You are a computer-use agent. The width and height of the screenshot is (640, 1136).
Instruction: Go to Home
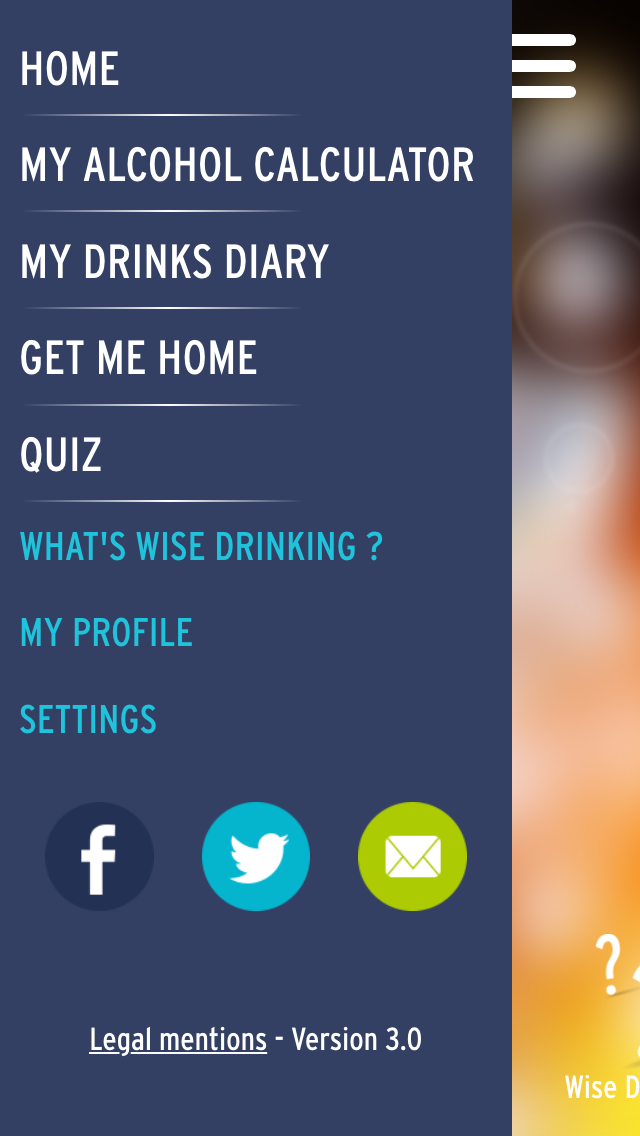coord(70,70)
